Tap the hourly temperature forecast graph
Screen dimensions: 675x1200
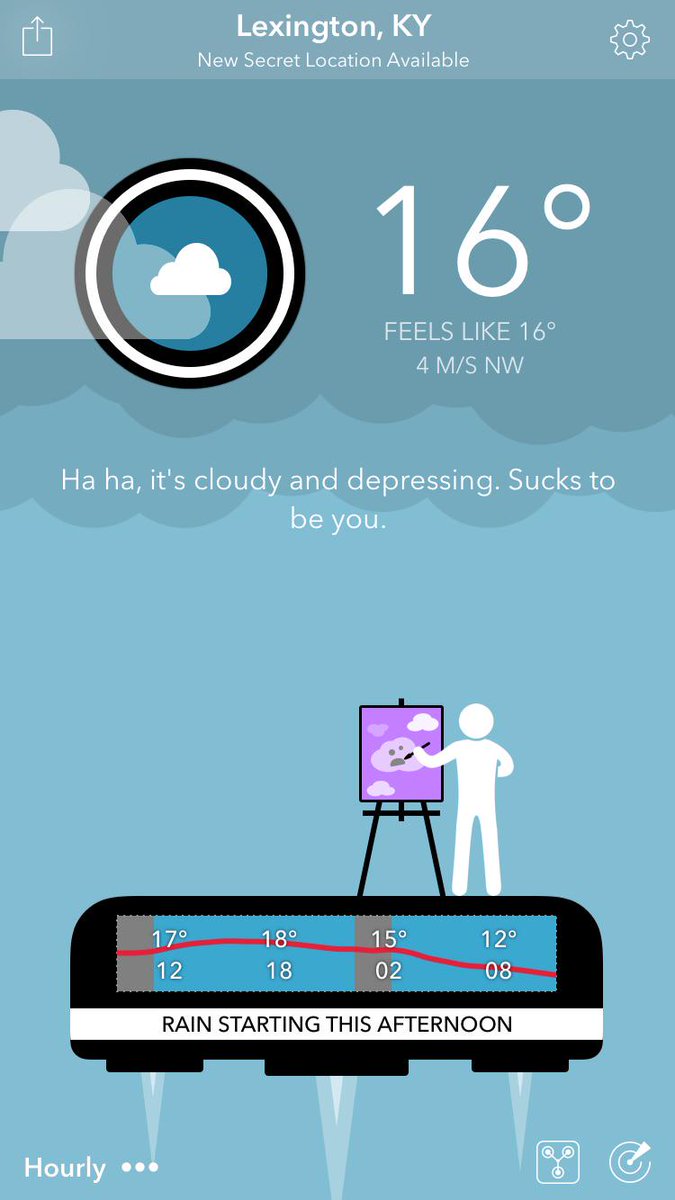336,954
